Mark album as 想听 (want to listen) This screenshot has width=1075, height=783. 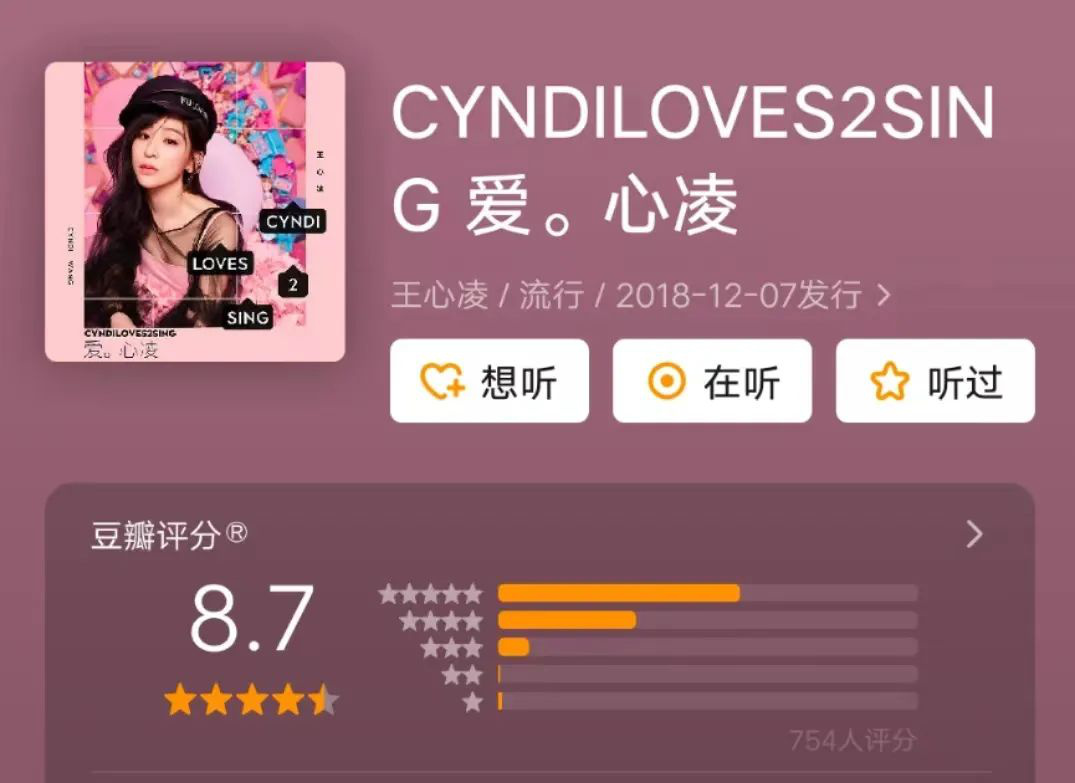[x=489, y=381]
